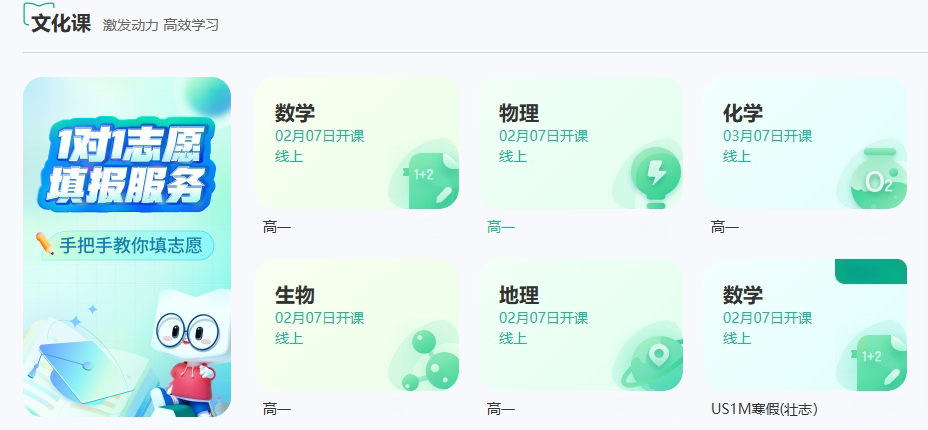Open the 高一 数学 course card
Screen dimensions: 928x430
[x=357, y=143]
